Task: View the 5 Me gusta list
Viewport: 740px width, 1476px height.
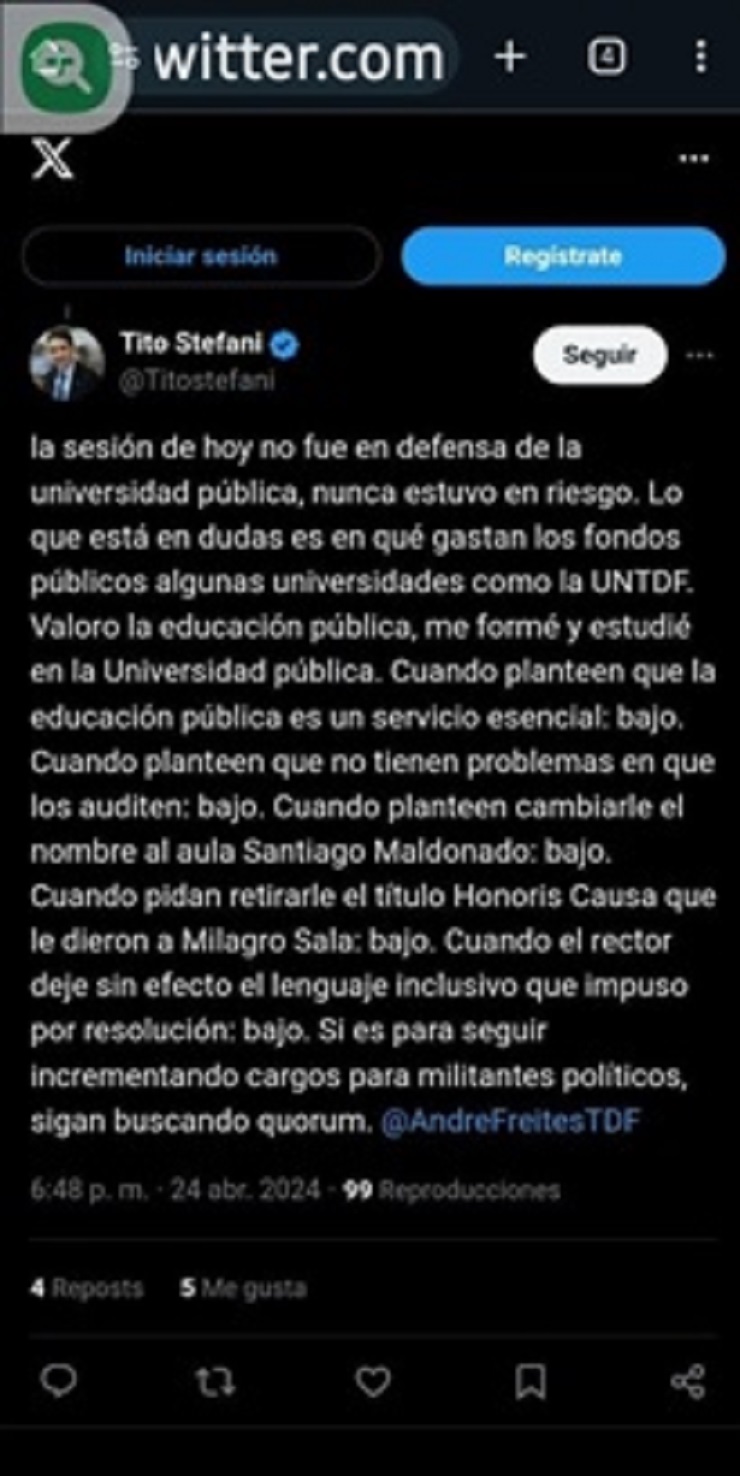Action: [243, 1288]
